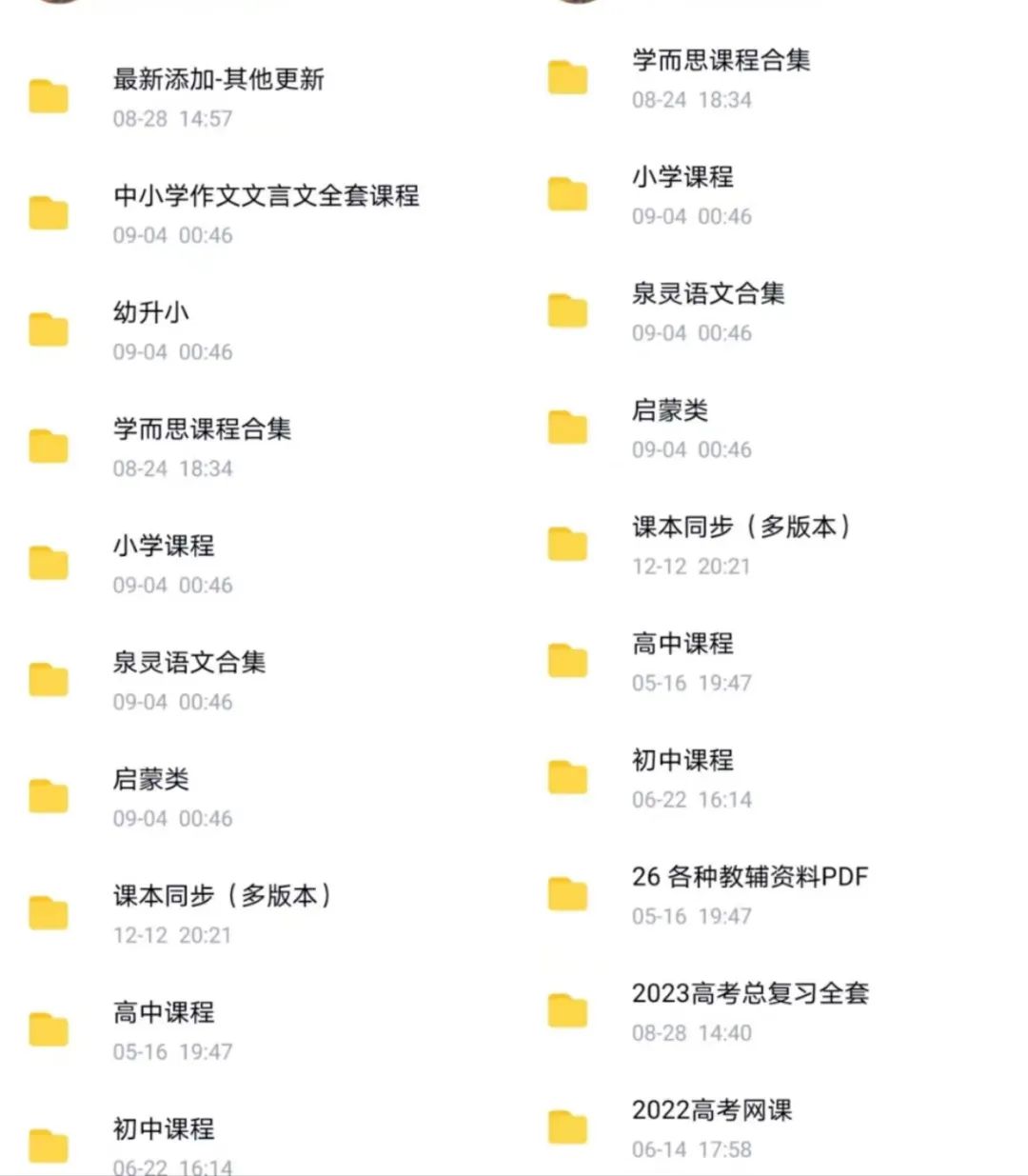Image resolution: width=1028 pixels, height=1176 pixels.
Task: Select the 课本同步（多版本）folder name in left column
Action: coord(223,895)
